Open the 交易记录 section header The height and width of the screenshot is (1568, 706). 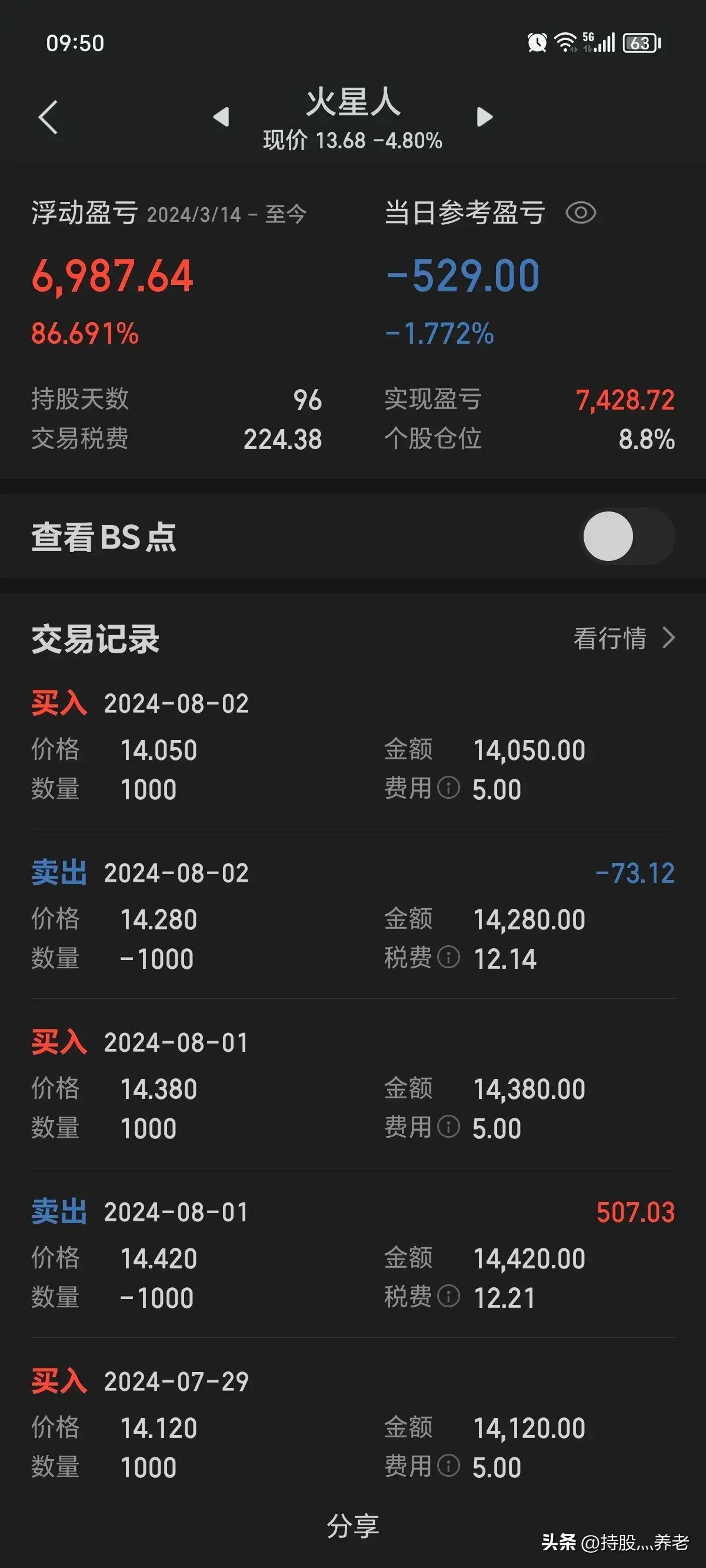point(94,639)
